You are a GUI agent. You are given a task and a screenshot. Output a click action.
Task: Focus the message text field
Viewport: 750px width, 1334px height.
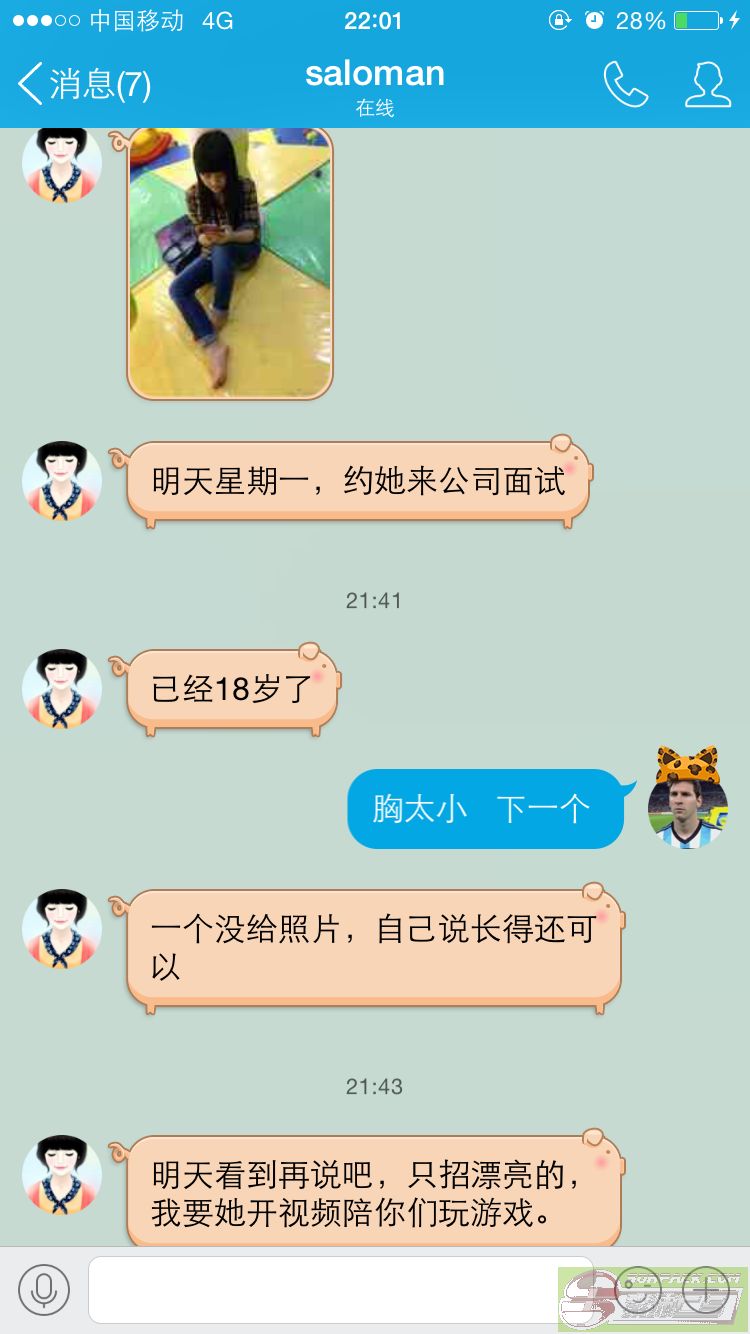coord(340,1290)
